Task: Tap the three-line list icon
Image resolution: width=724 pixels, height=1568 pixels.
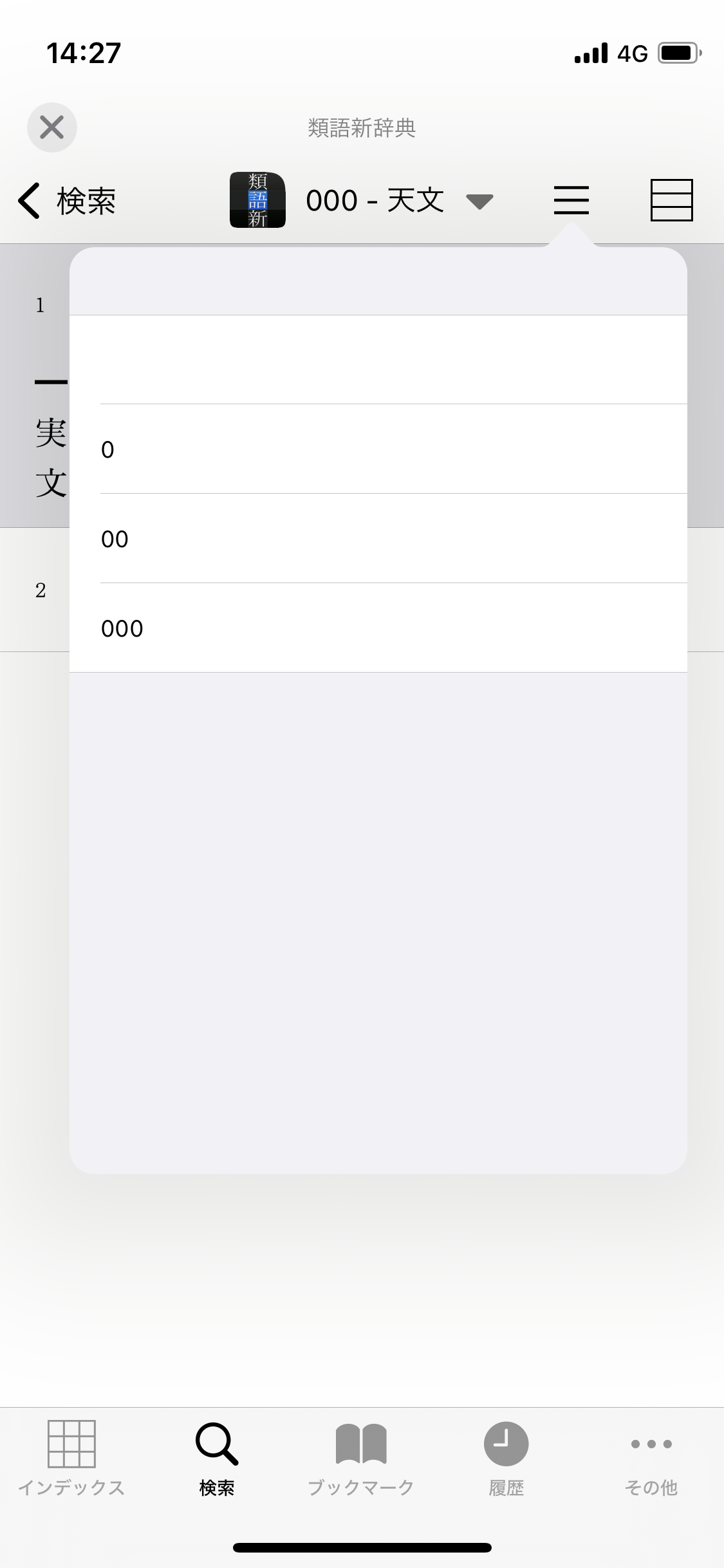Action: pyautogui.click(x=571, y=200)
